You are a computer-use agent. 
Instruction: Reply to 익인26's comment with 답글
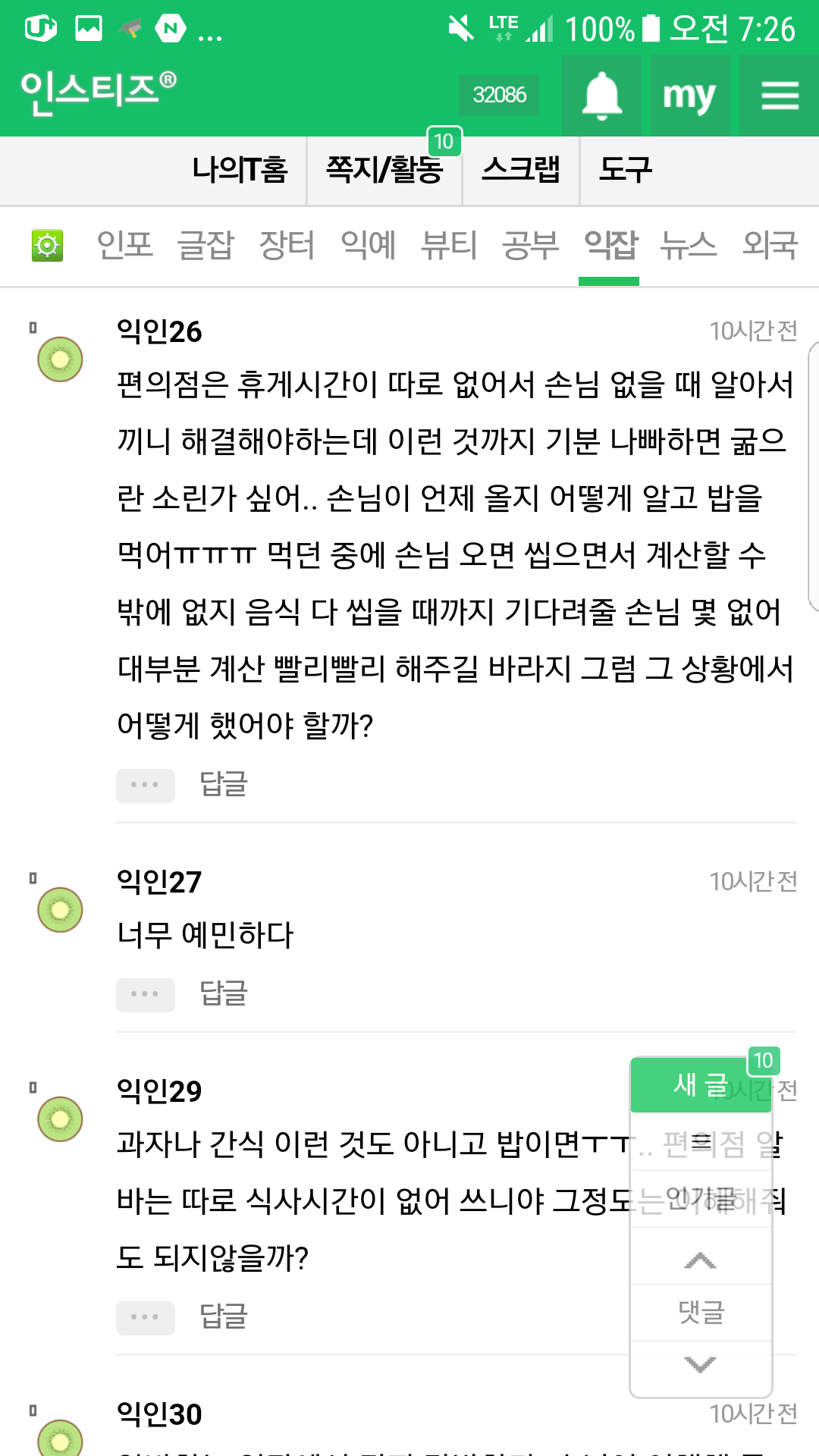click(x=223, y=784)
